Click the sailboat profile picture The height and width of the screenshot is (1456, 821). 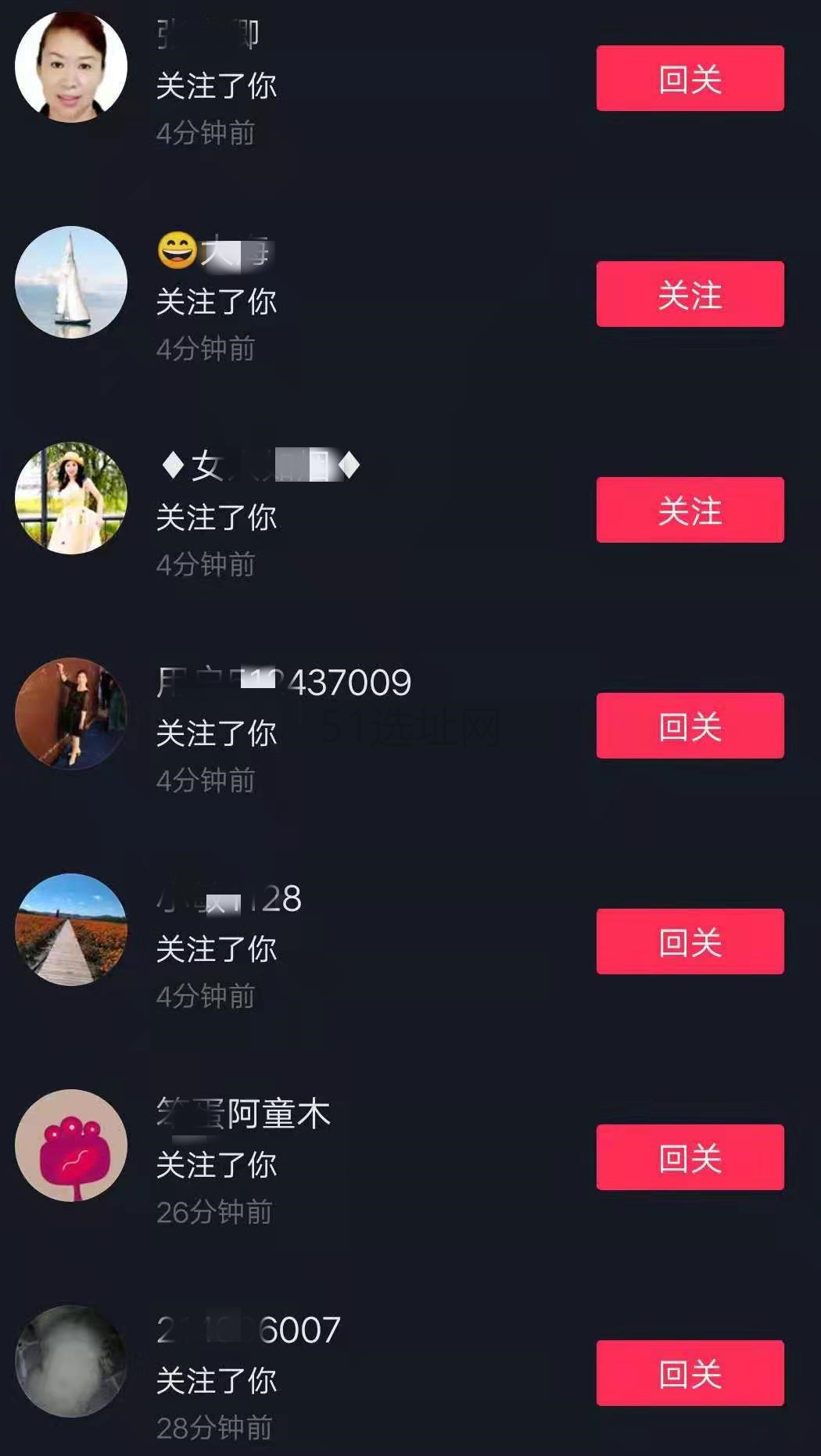tap(70, 283)
